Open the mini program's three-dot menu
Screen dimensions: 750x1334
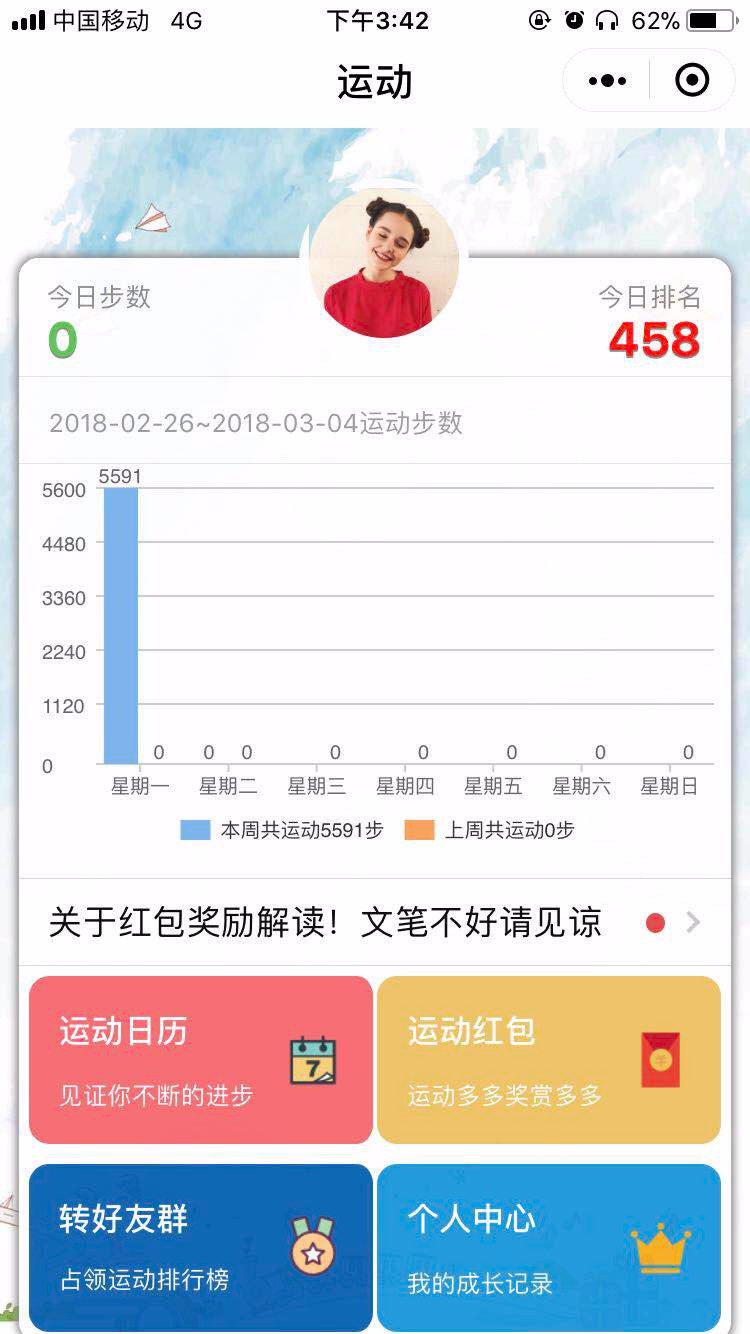(607, 80)
